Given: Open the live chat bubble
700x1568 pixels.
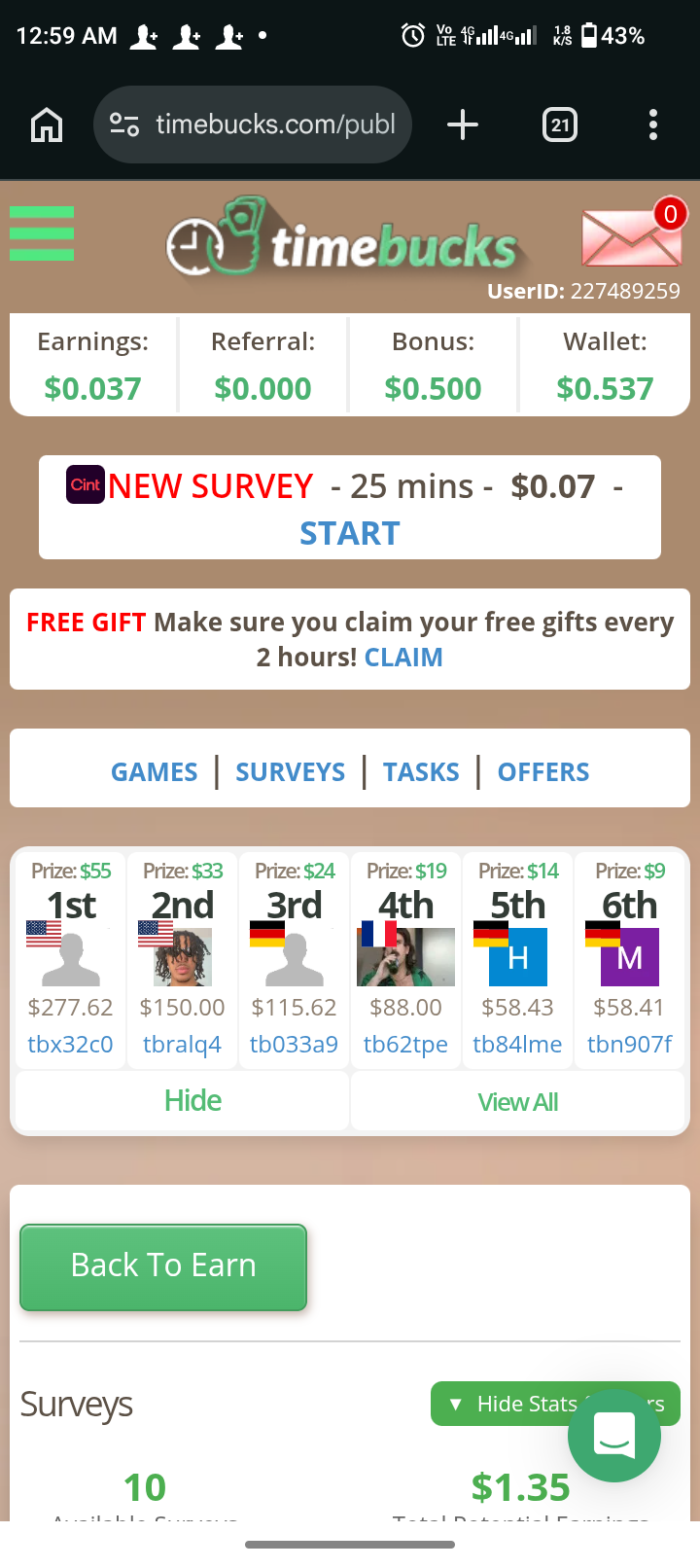Looking at the screenshot, I should pos(614,1436).
